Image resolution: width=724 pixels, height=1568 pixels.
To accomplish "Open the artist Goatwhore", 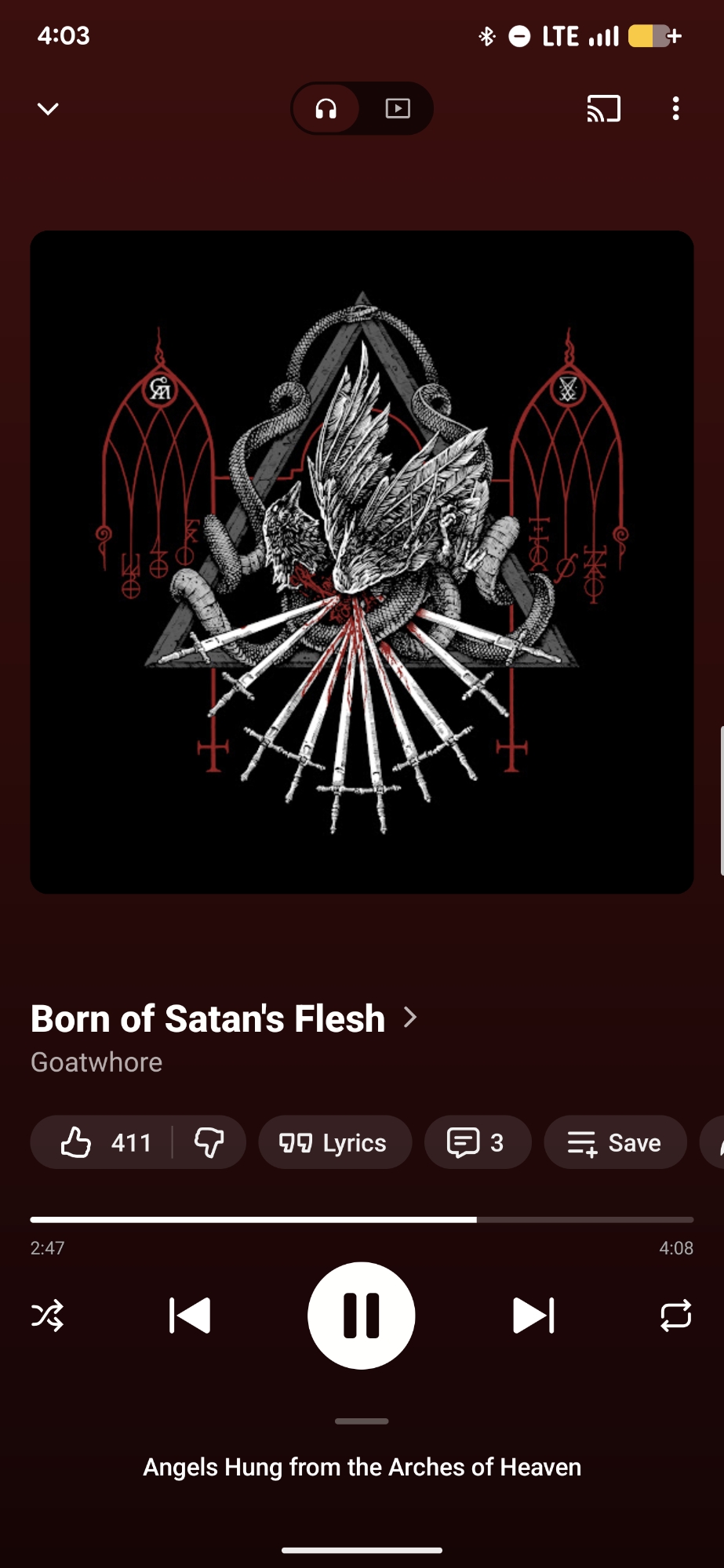I will point(96,1062).
